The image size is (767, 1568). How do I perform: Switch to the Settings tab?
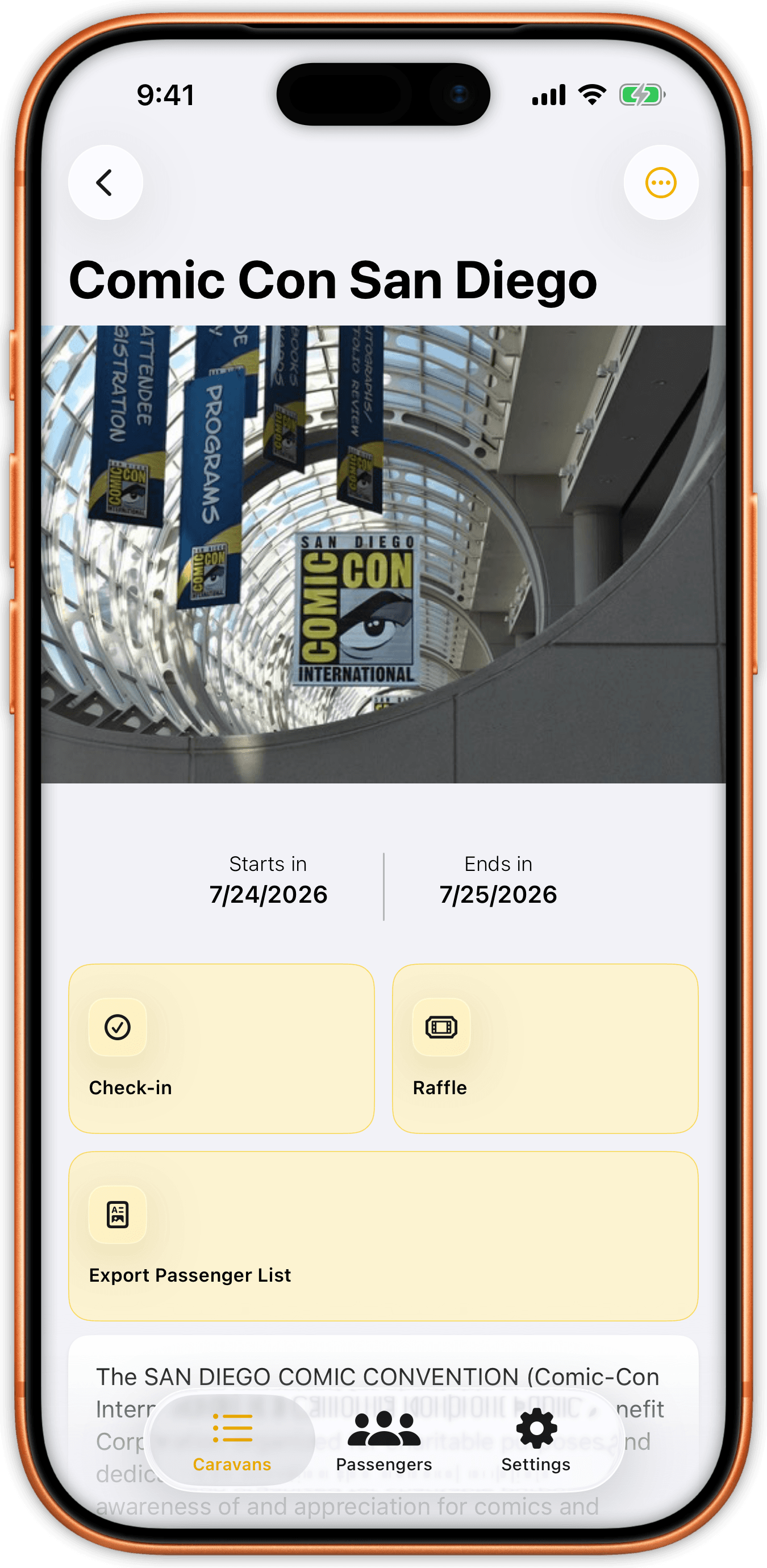536,1440
